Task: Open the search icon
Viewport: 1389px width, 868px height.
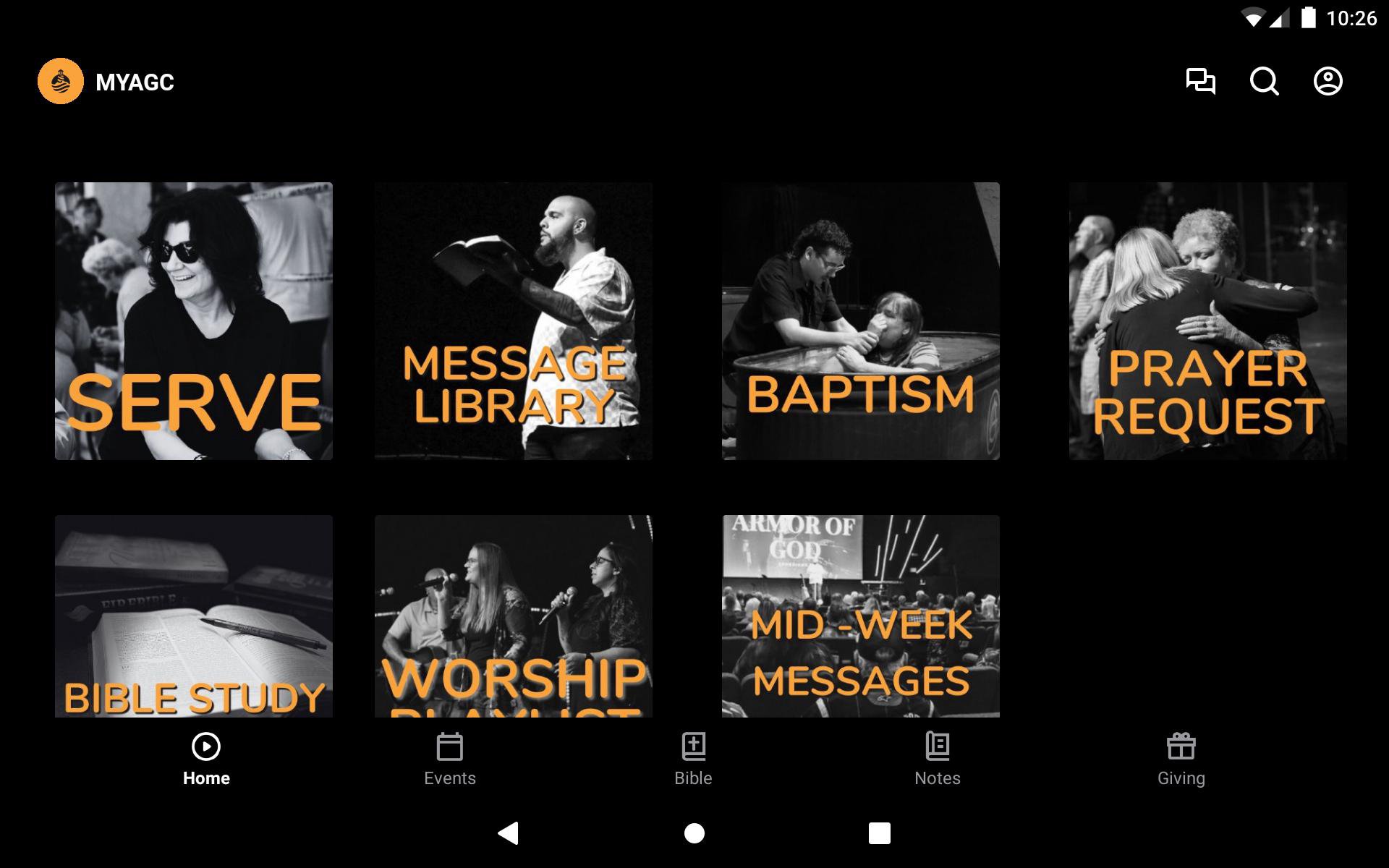Action: pyautogui.click(x=1264, y=81)
